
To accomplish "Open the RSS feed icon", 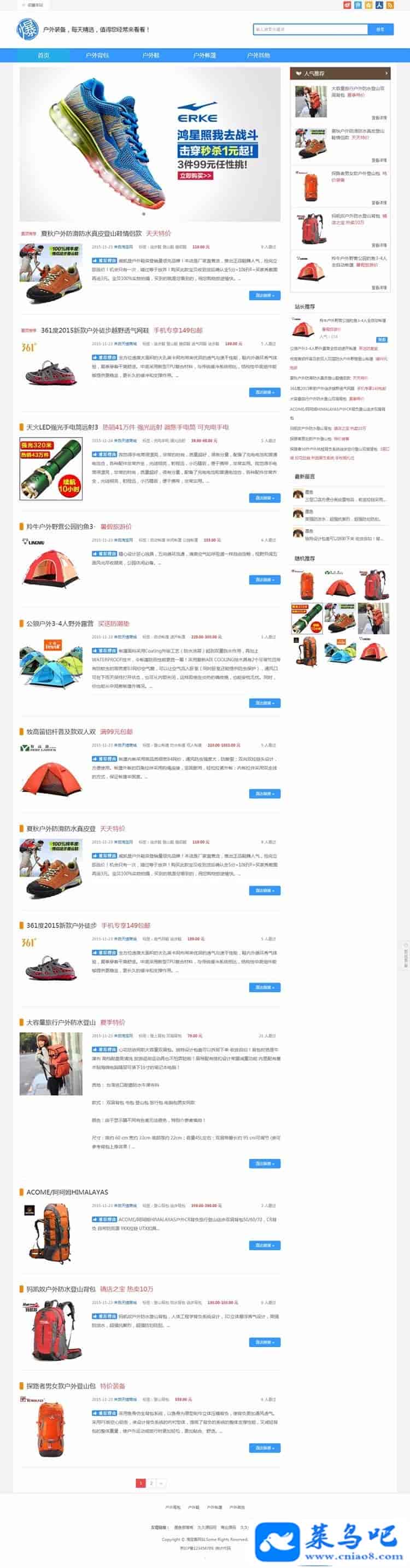I will click(x=390, y=5).
